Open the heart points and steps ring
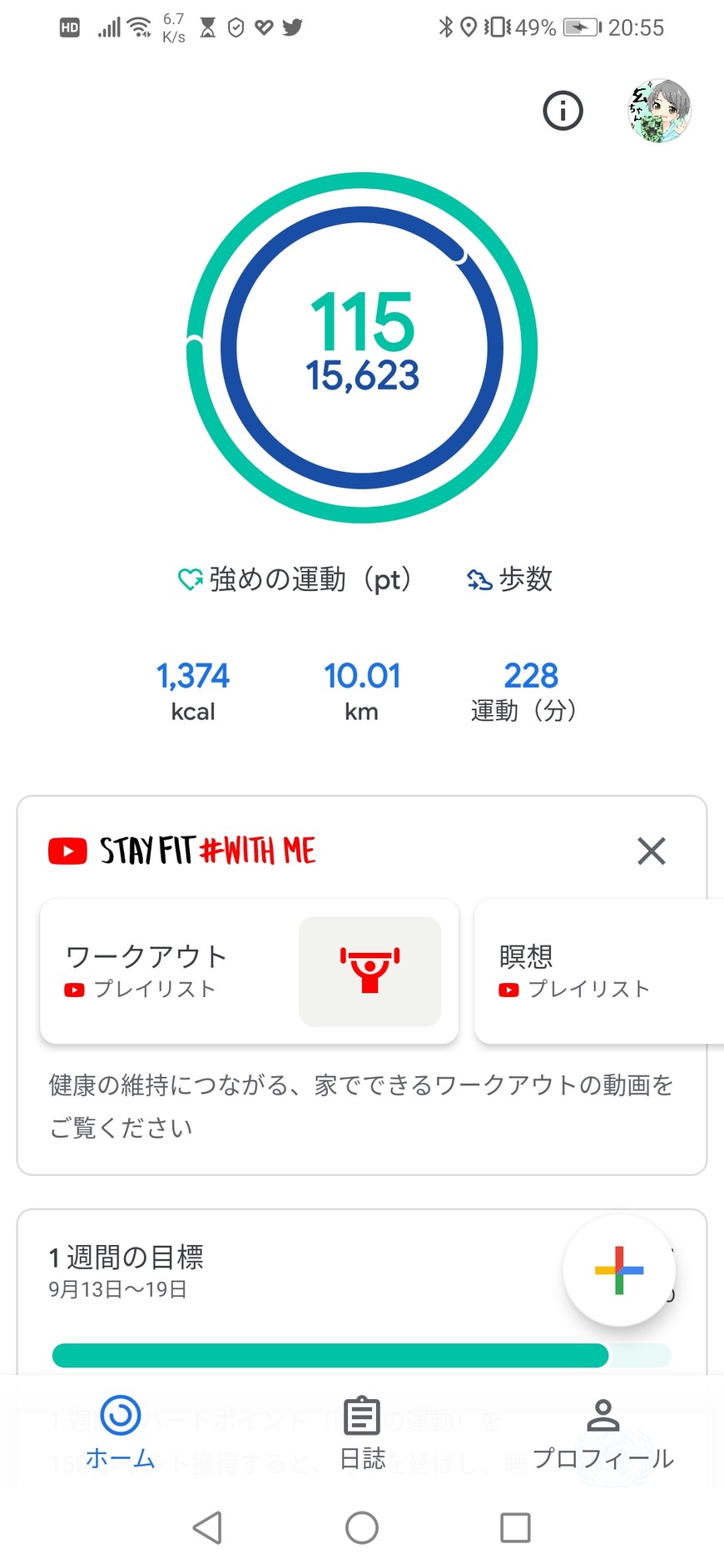Screen dimensions: 724x1568 point(362,347)
